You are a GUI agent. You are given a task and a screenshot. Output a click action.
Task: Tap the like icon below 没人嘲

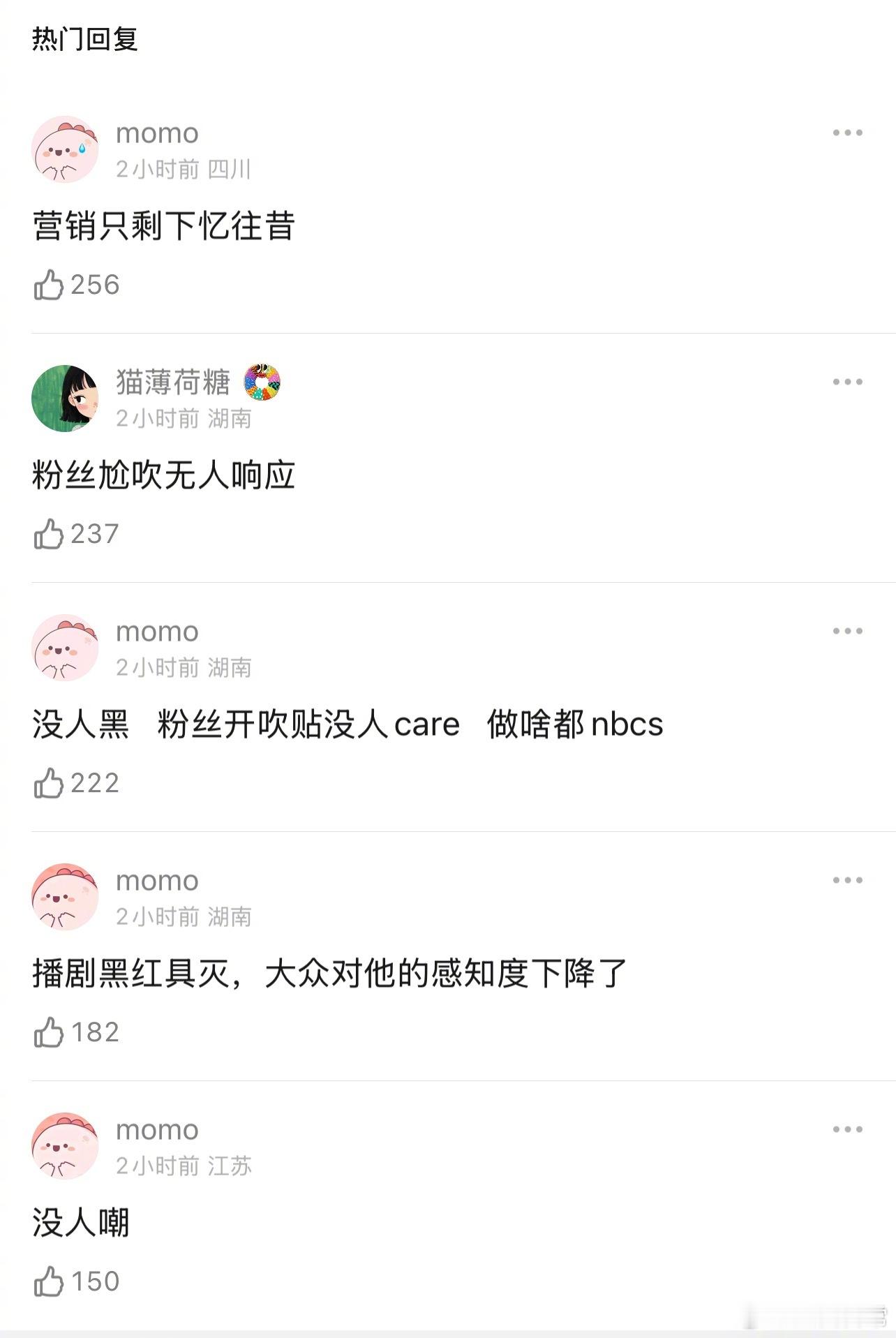[x=50, y=1283]
